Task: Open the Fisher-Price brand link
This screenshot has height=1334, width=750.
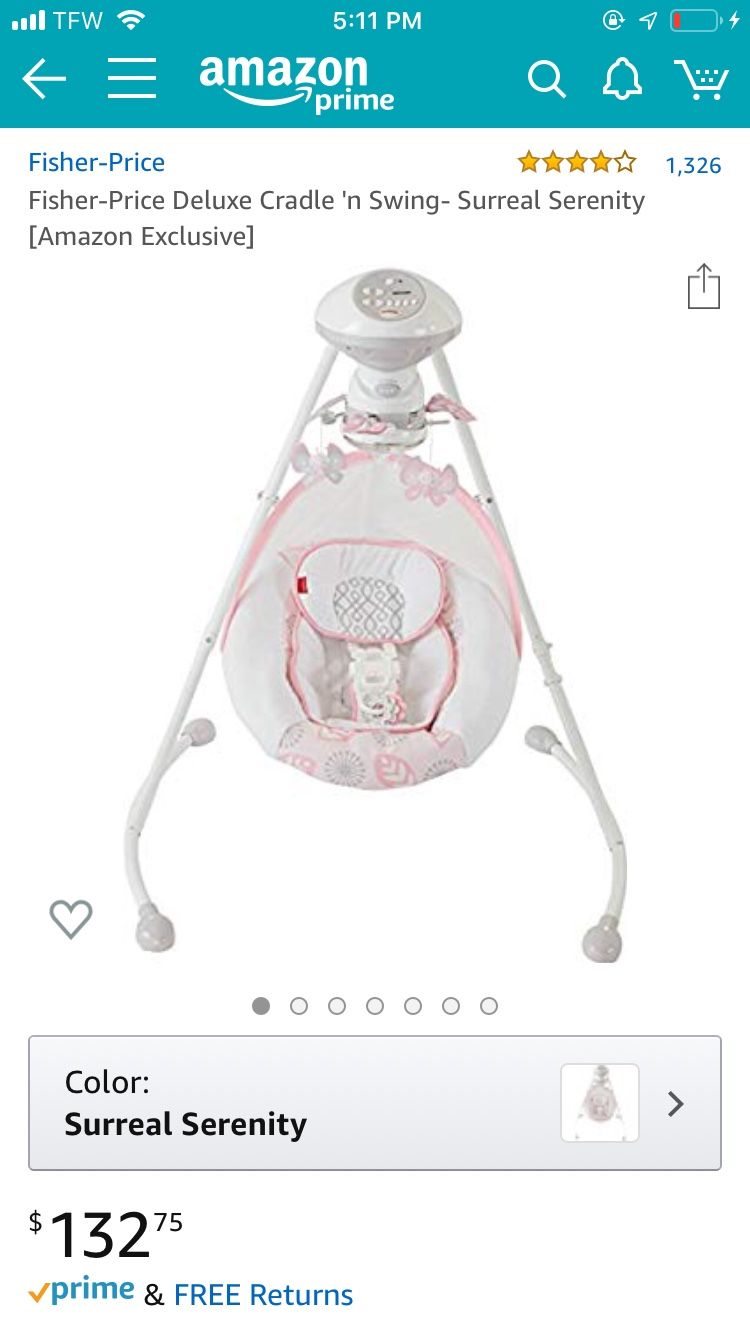Action: [x=96, y=162]
